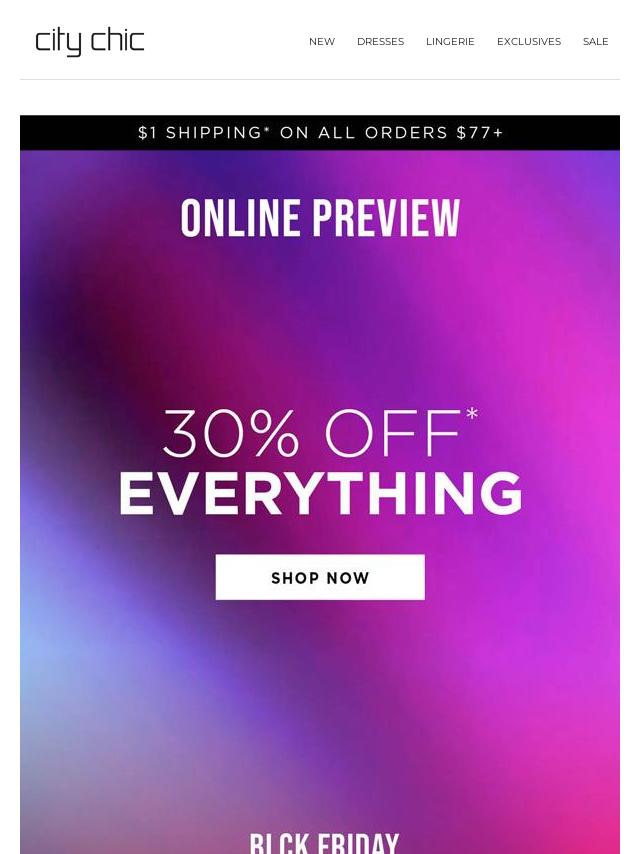View the SALE section
Screen dimensions: 640x854
point(595,42)
